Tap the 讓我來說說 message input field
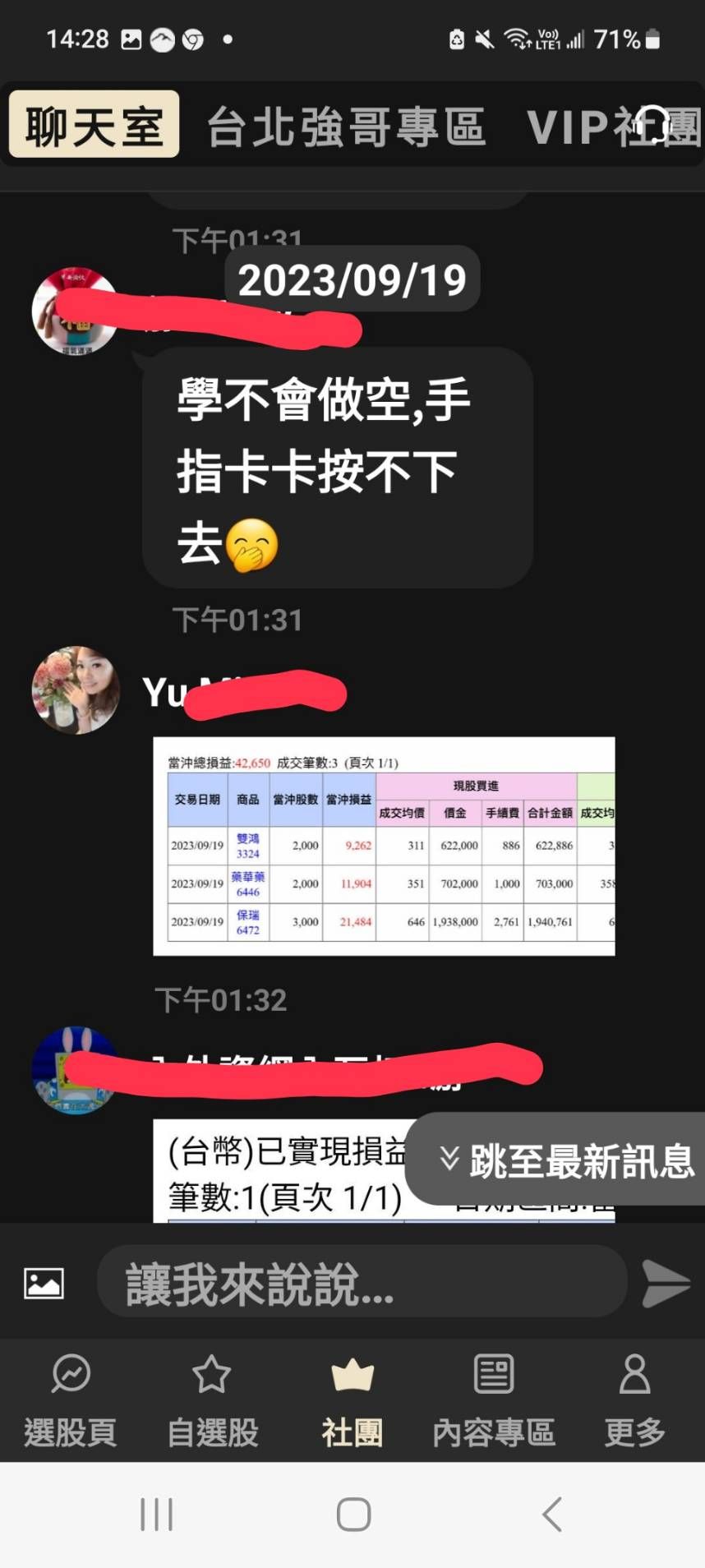This screenshot has width=705, height=1568. [362, 1282]
